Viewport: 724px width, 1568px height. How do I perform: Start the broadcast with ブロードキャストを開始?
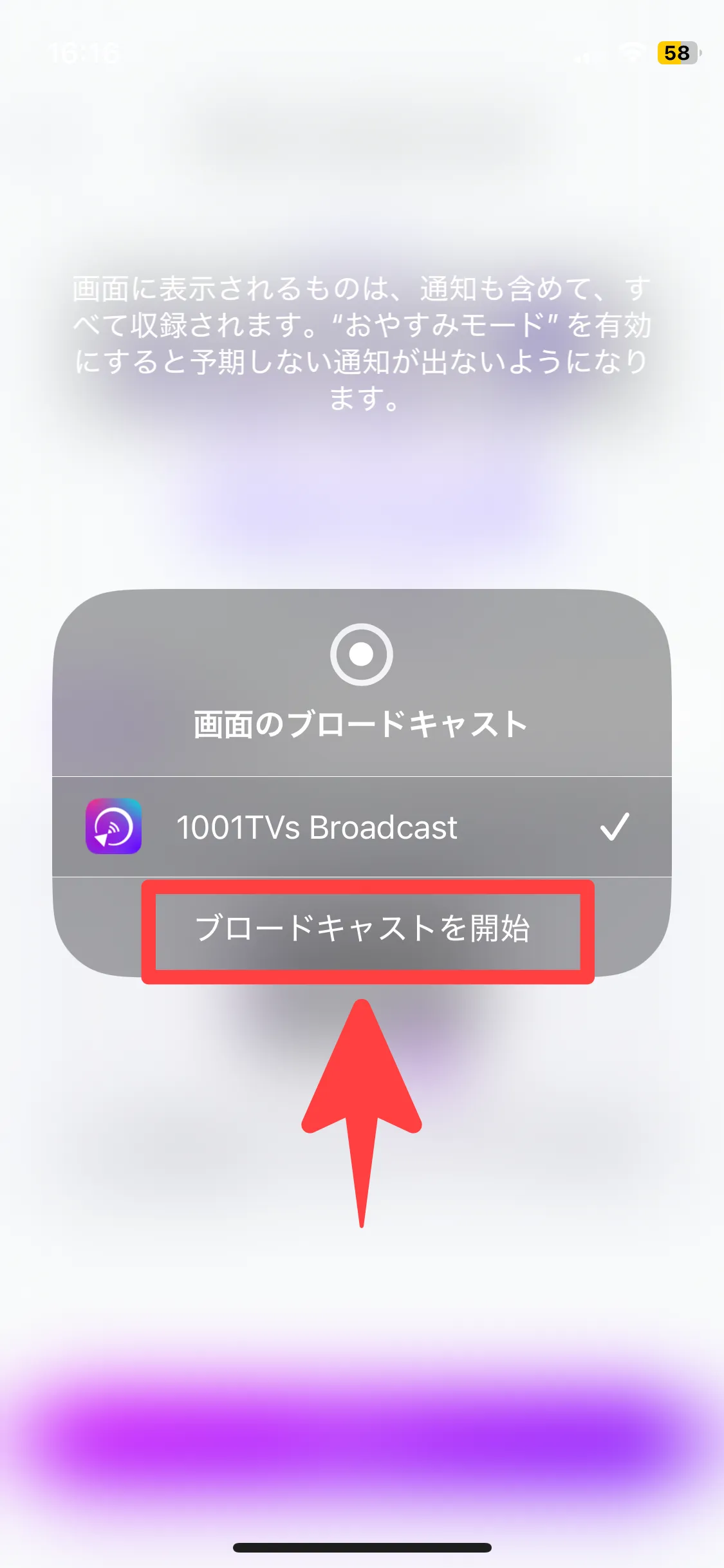point(362,929)
